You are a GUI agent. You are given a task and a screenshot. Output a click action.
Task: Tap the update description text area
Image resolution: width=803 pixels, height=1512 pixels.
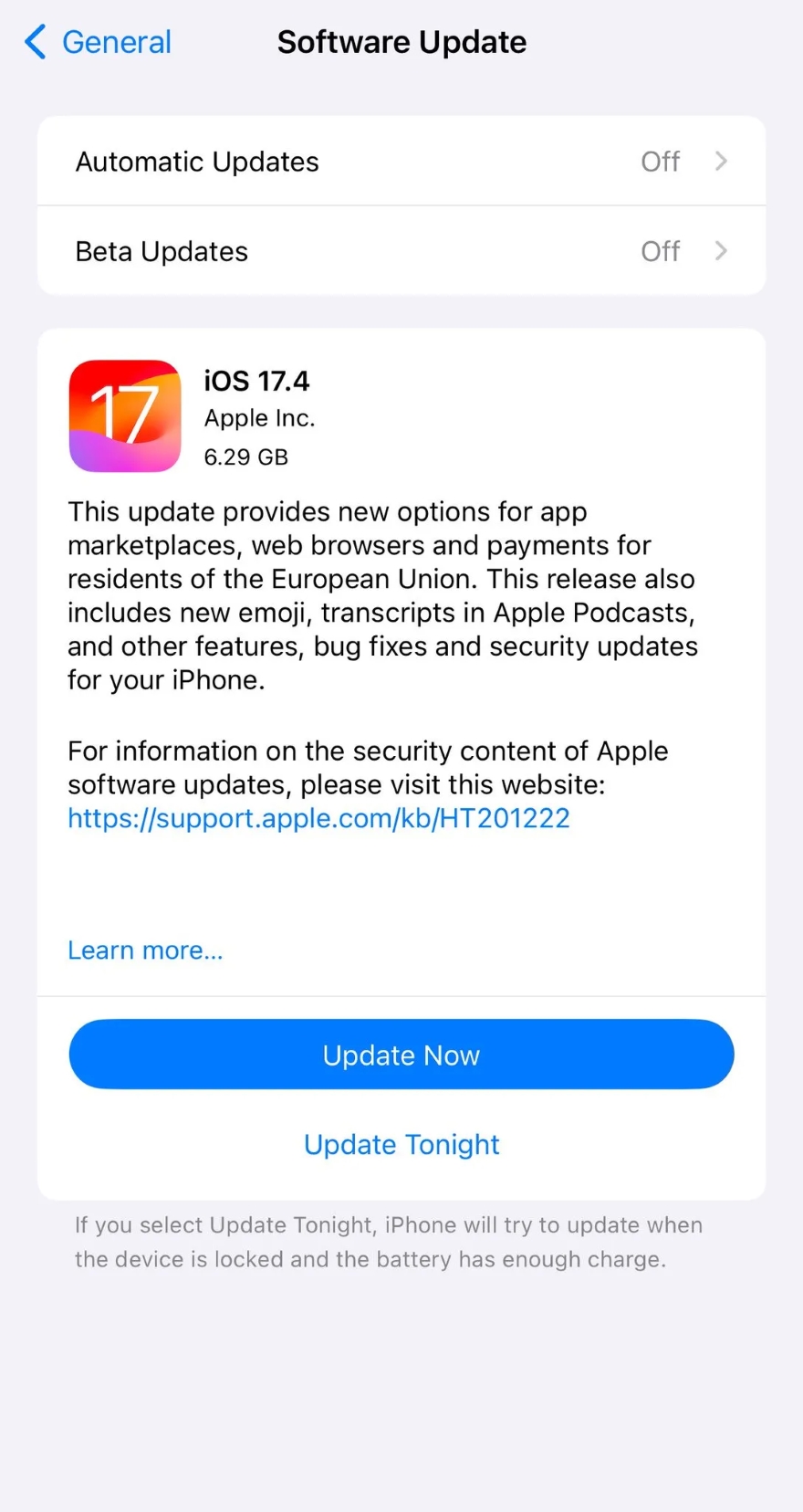coord(383,595)
